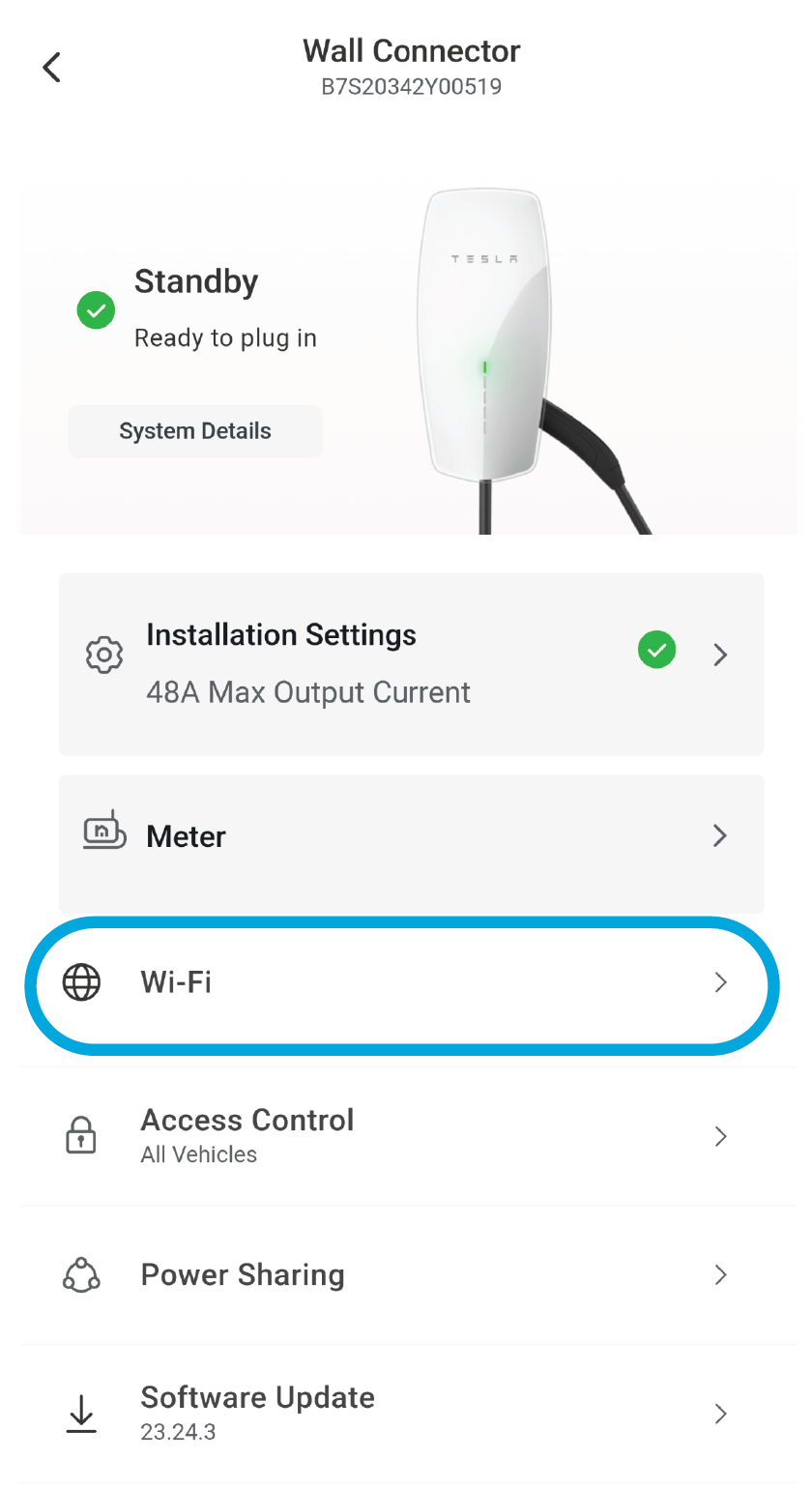Viewport: 812px width, 1489px height.
Task: Open Software Update
Action: pyautogui.click(x=409, y=1414)
